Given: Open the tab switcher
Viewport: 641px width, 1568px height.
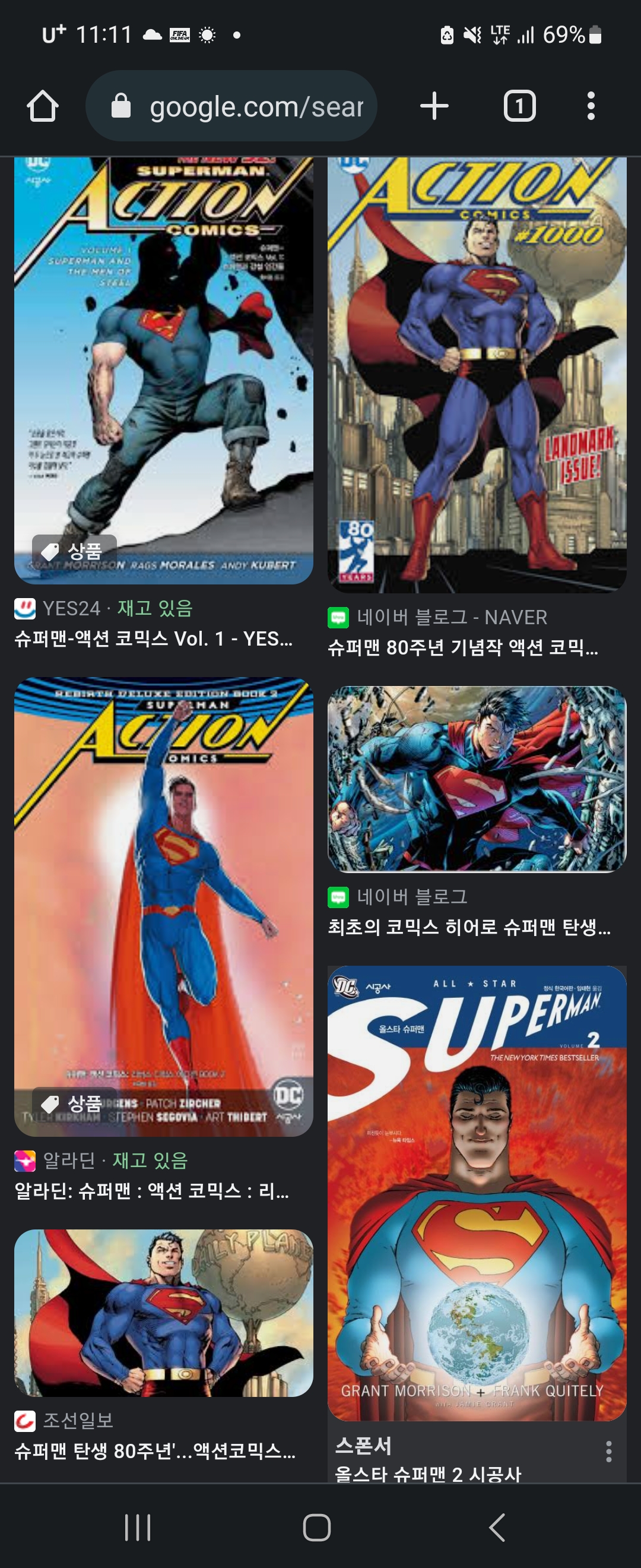Looking at the screenshot, I should pos(519,106).
